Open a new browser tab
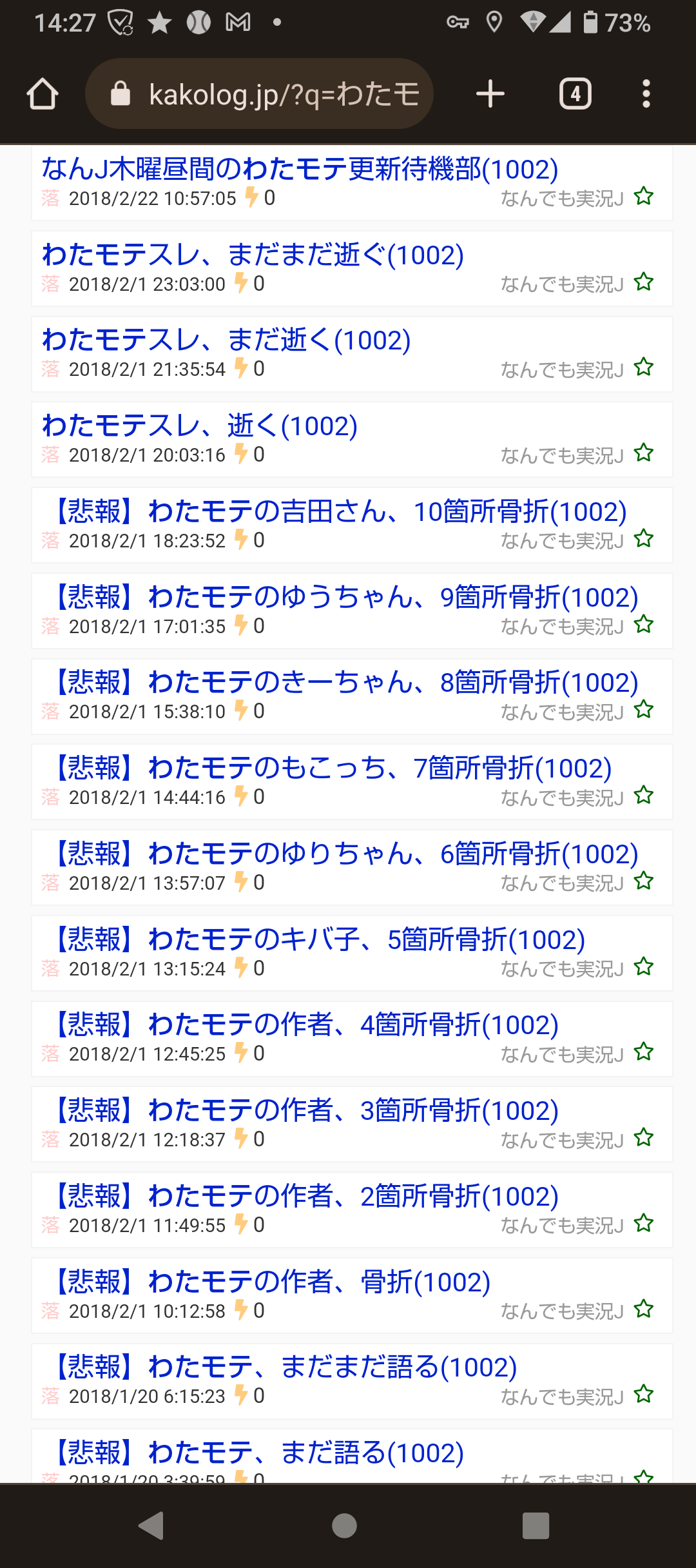The image size is (696, 1568). [490, 94]
